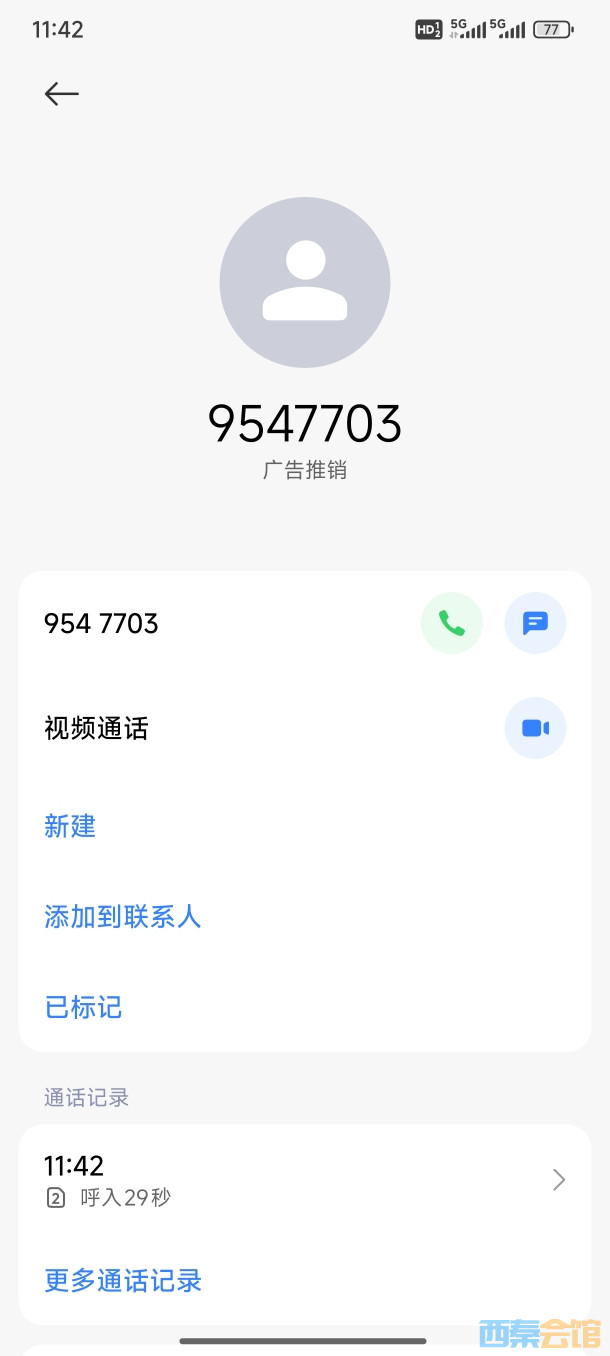This screenshot has width=610, height=1356.
Task: Go back using the top arrow
Action: (61, 94)
